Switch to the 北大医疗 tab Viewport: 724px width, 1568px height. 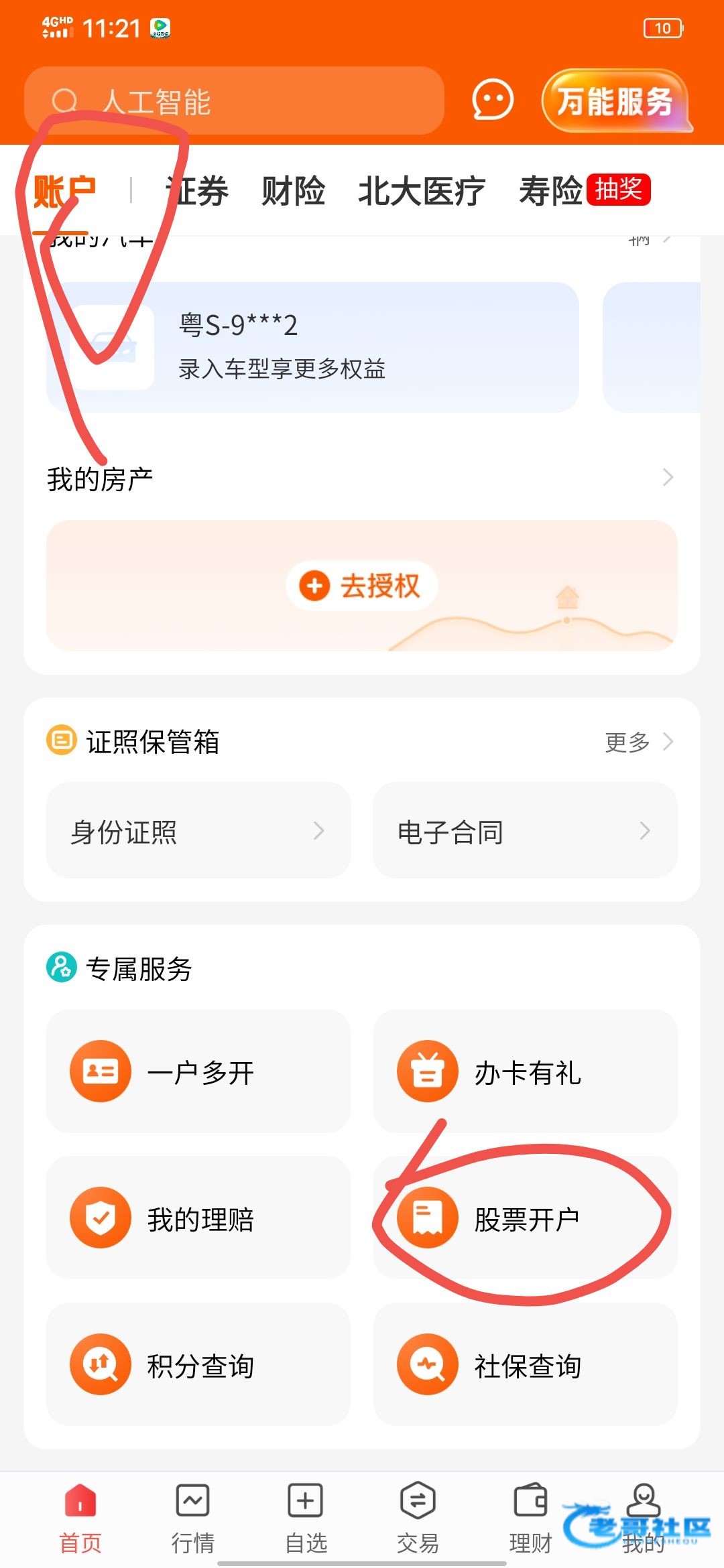[422, 191]
